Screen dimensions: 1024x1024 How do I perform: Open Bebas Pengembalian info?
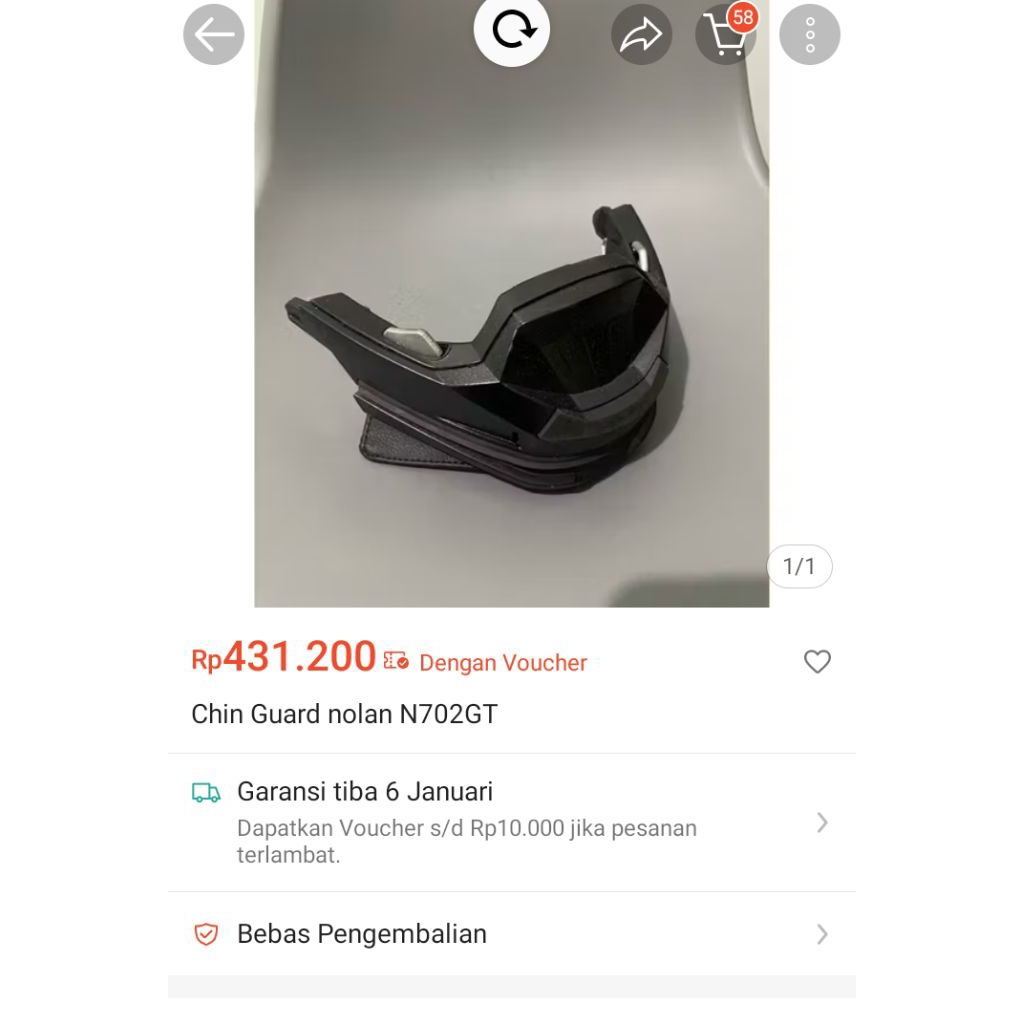(x=511, y=934)
